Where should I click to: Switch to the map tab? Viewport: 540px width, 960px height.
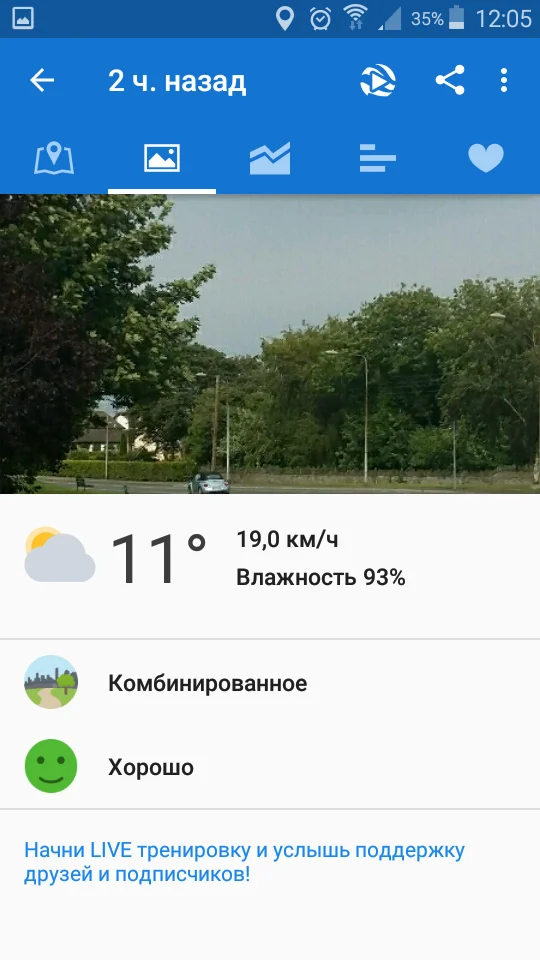tap(54, 158)
